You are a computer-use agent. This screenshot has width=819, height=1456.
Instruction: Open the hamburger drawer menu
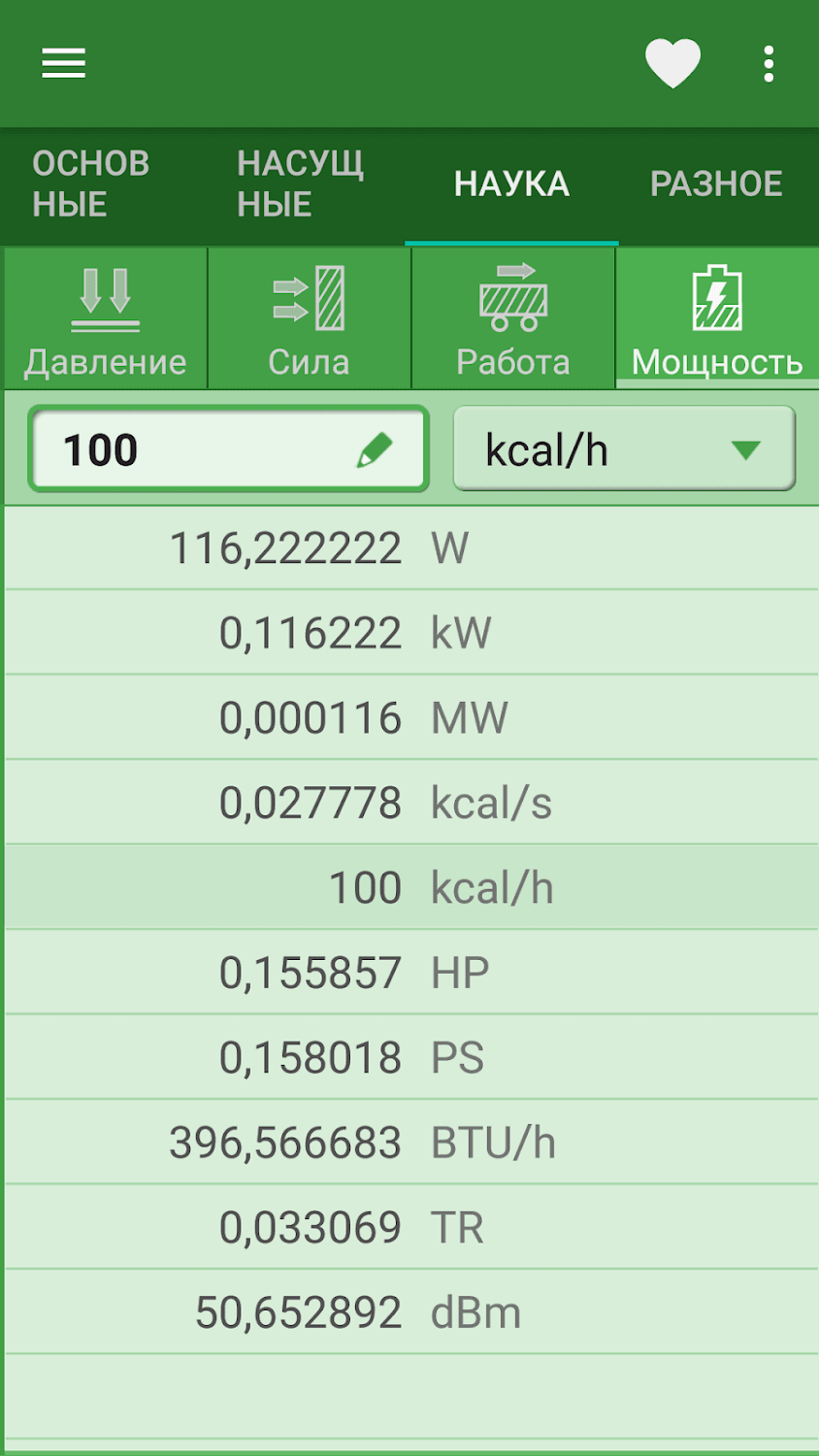64,64
